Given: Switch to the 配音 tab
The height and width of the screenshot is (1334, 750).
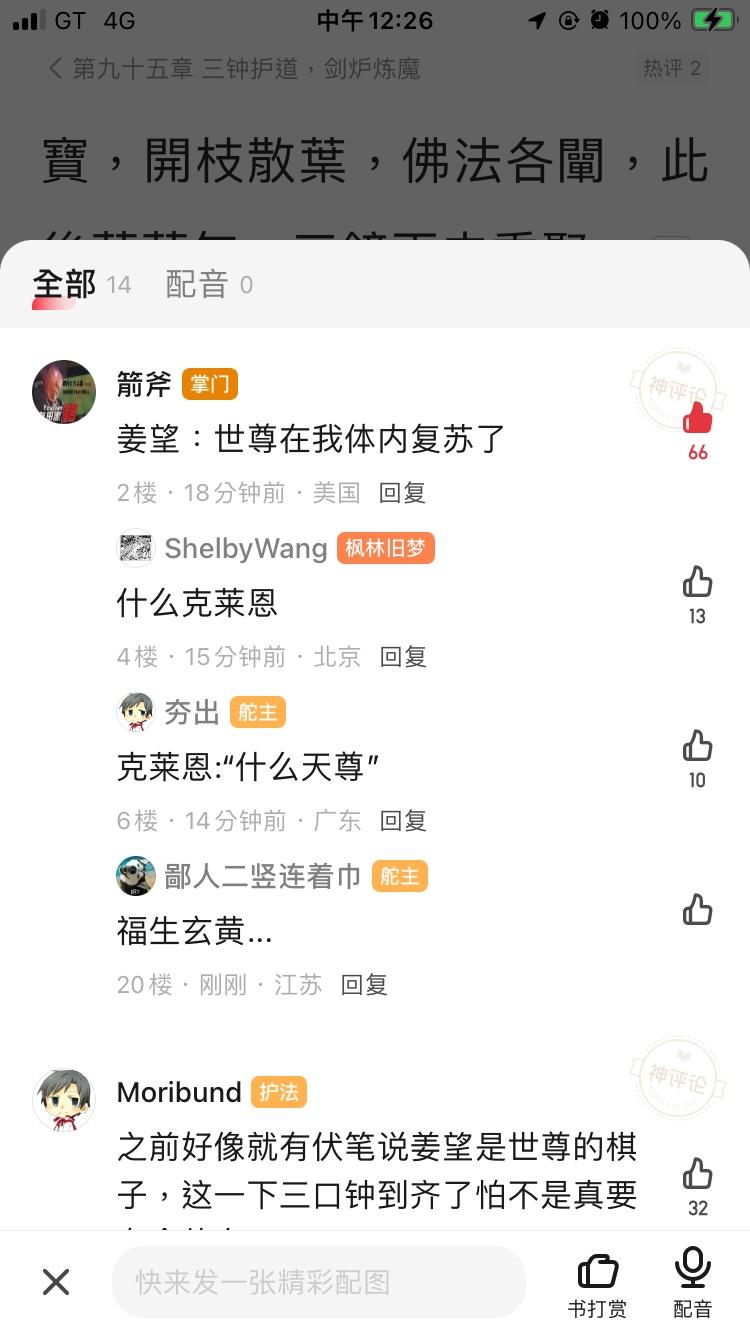Looking at the screenshot, I should coord(197,285).
